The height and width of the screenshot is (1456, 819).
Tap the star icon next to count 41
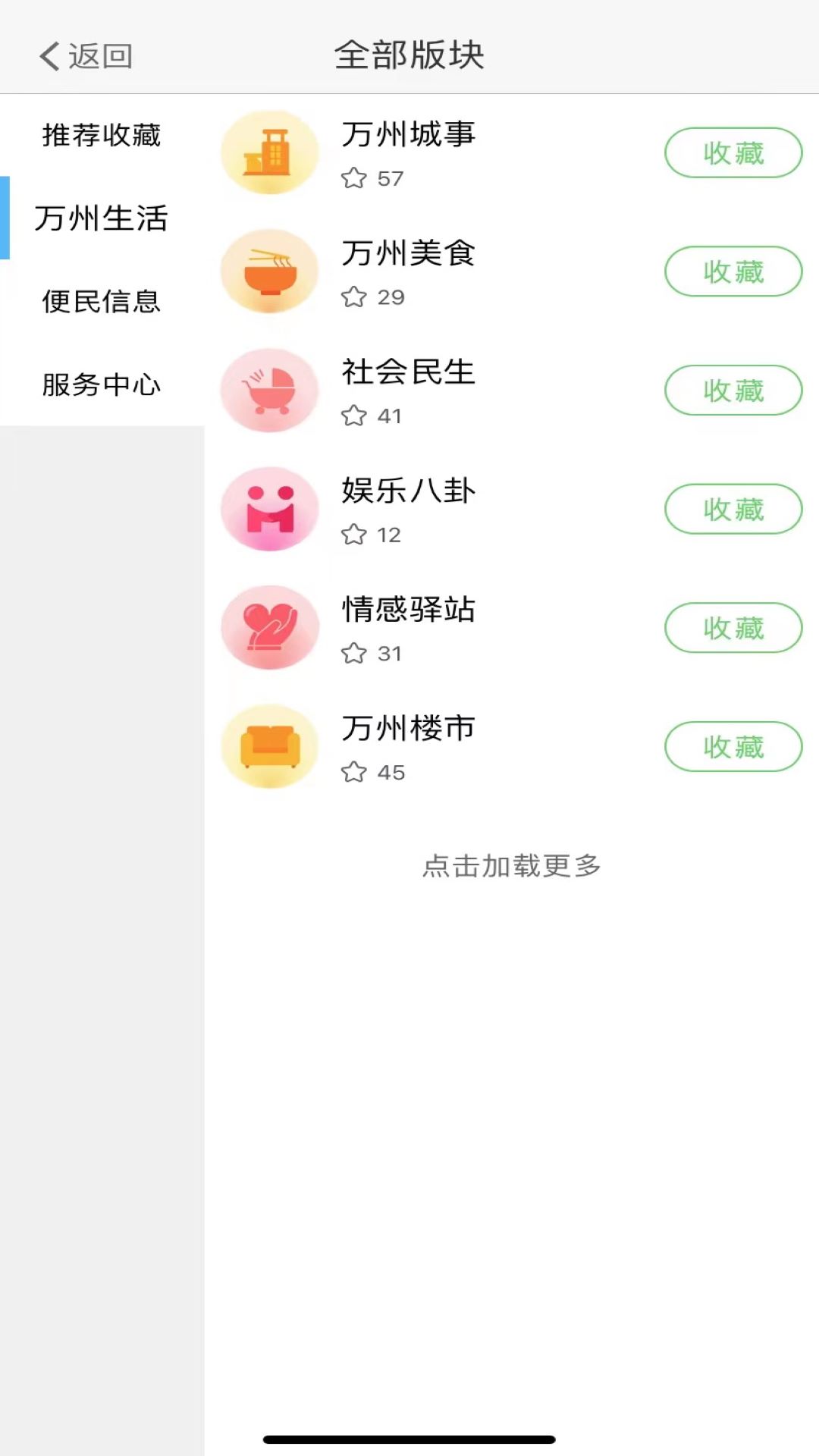point(353,416)
